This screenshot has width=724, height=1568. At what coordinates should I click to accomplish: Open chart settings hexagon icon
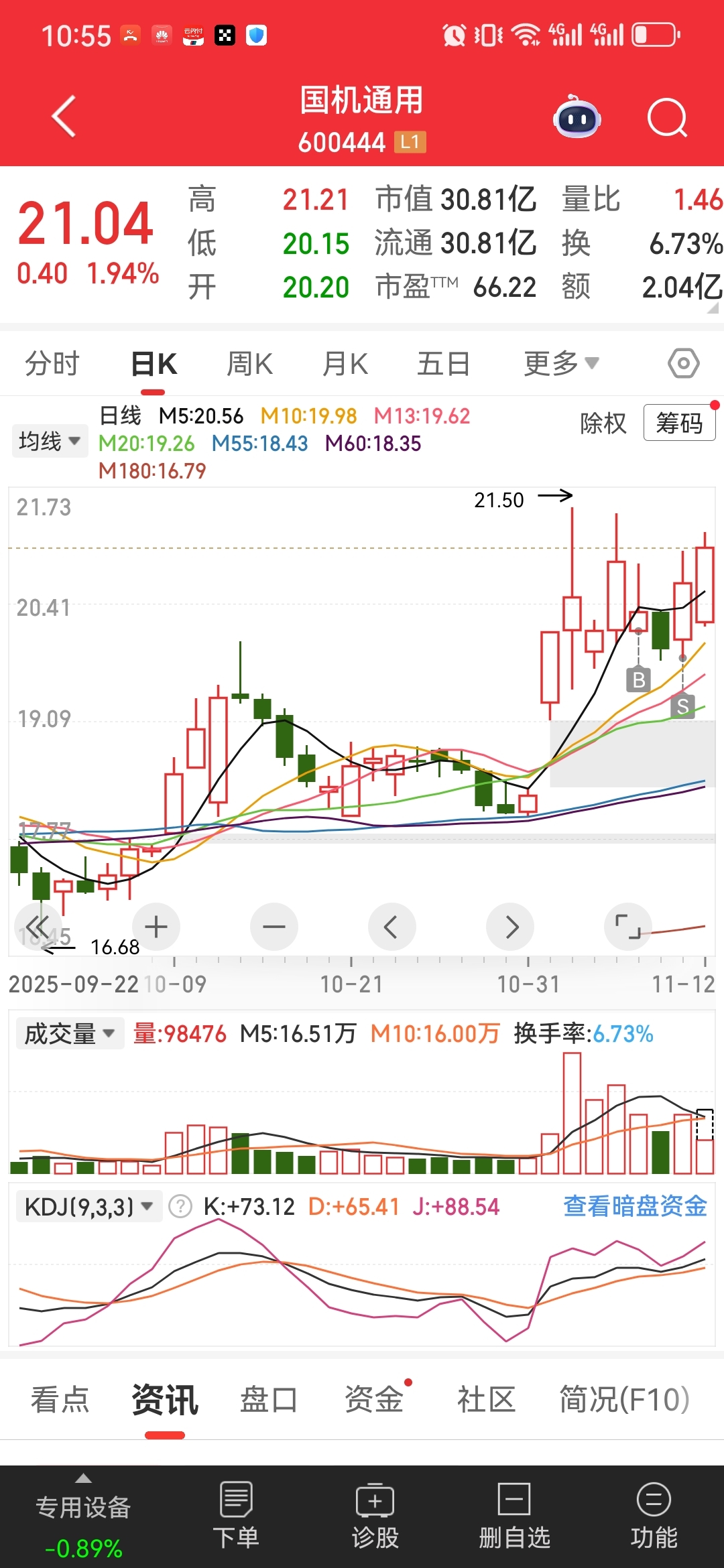point(683,364)
